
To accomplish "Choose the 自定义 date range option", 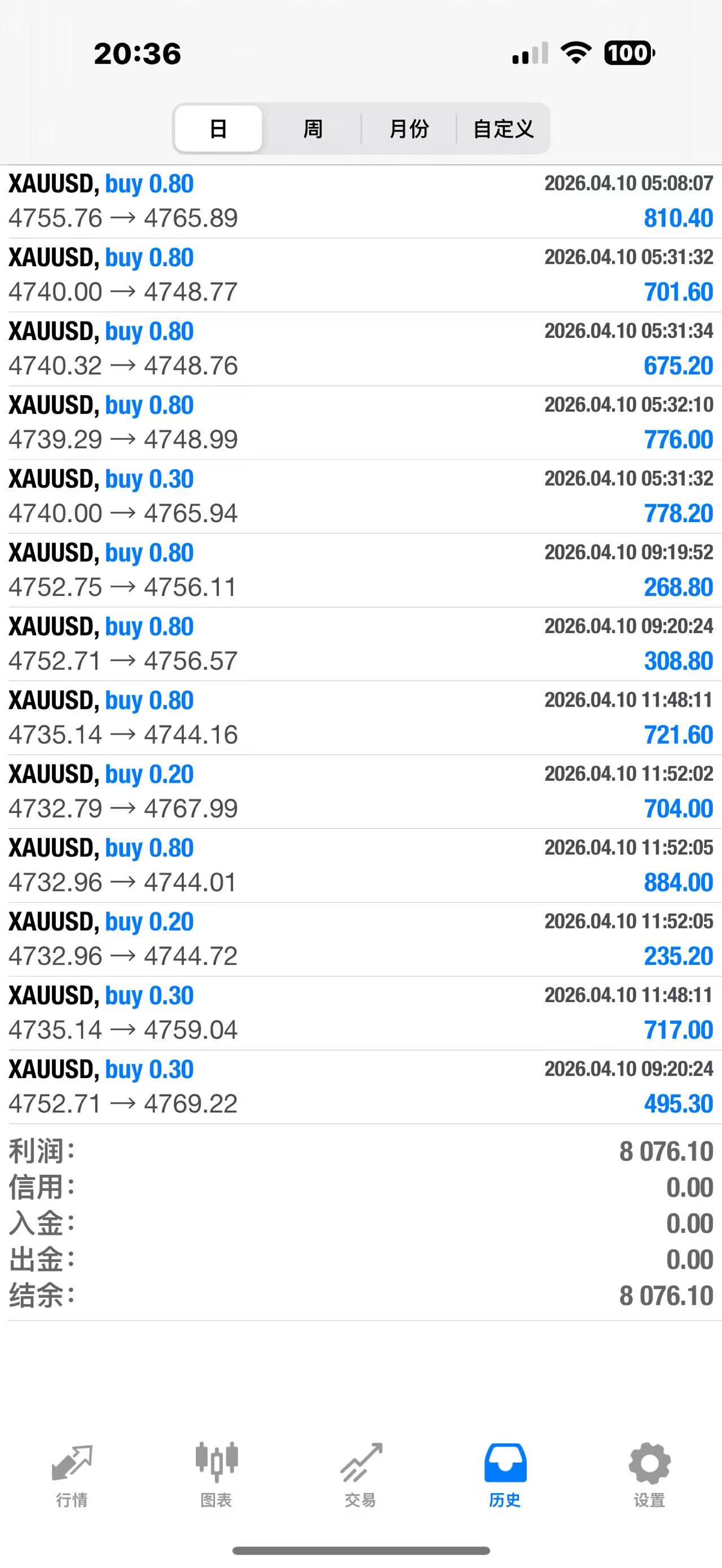I will [x=504, y=129].
